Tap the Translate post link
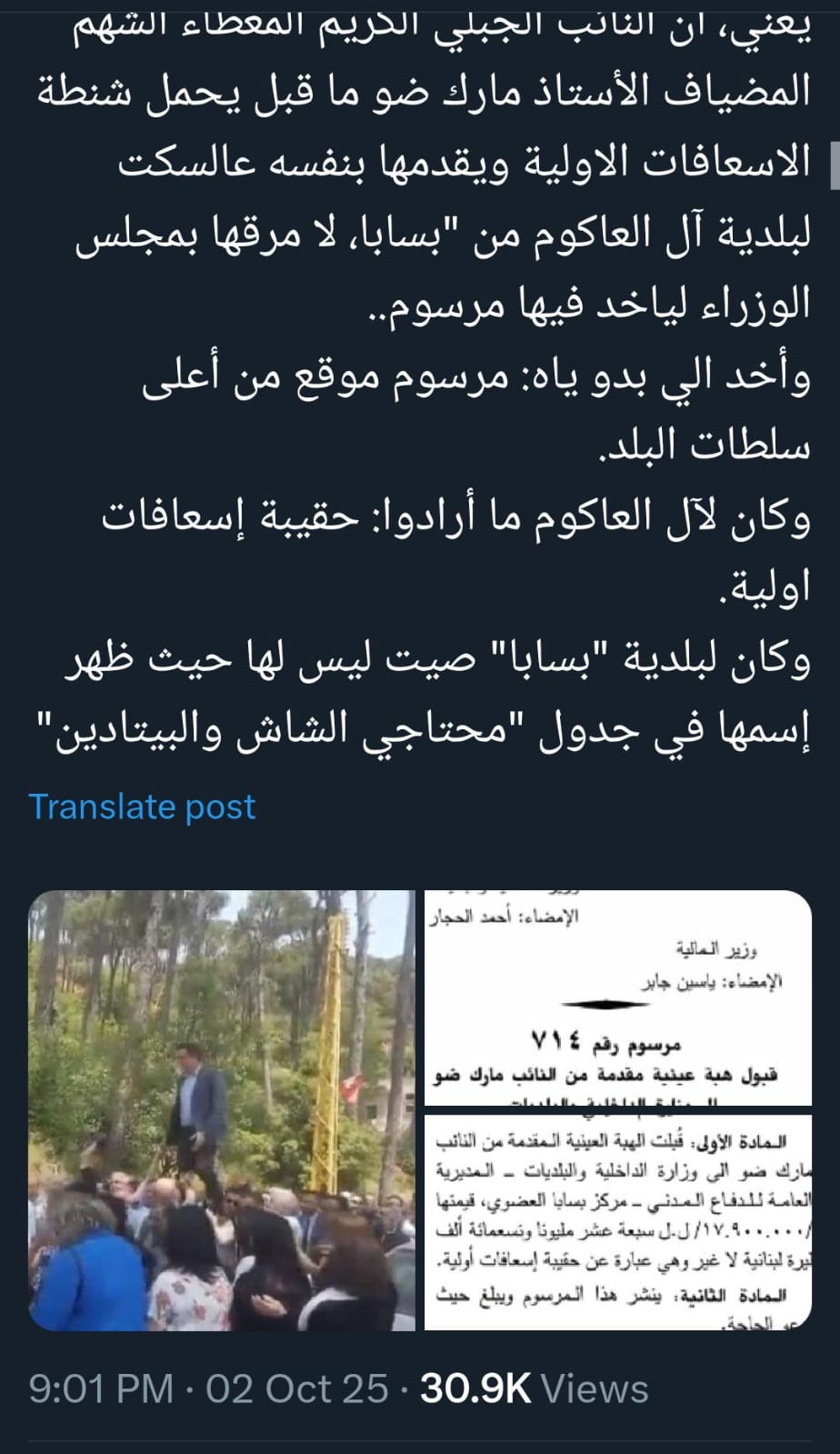Image resolution: width=840 pixels, height=1454 pixels. (x=143, y=807)
